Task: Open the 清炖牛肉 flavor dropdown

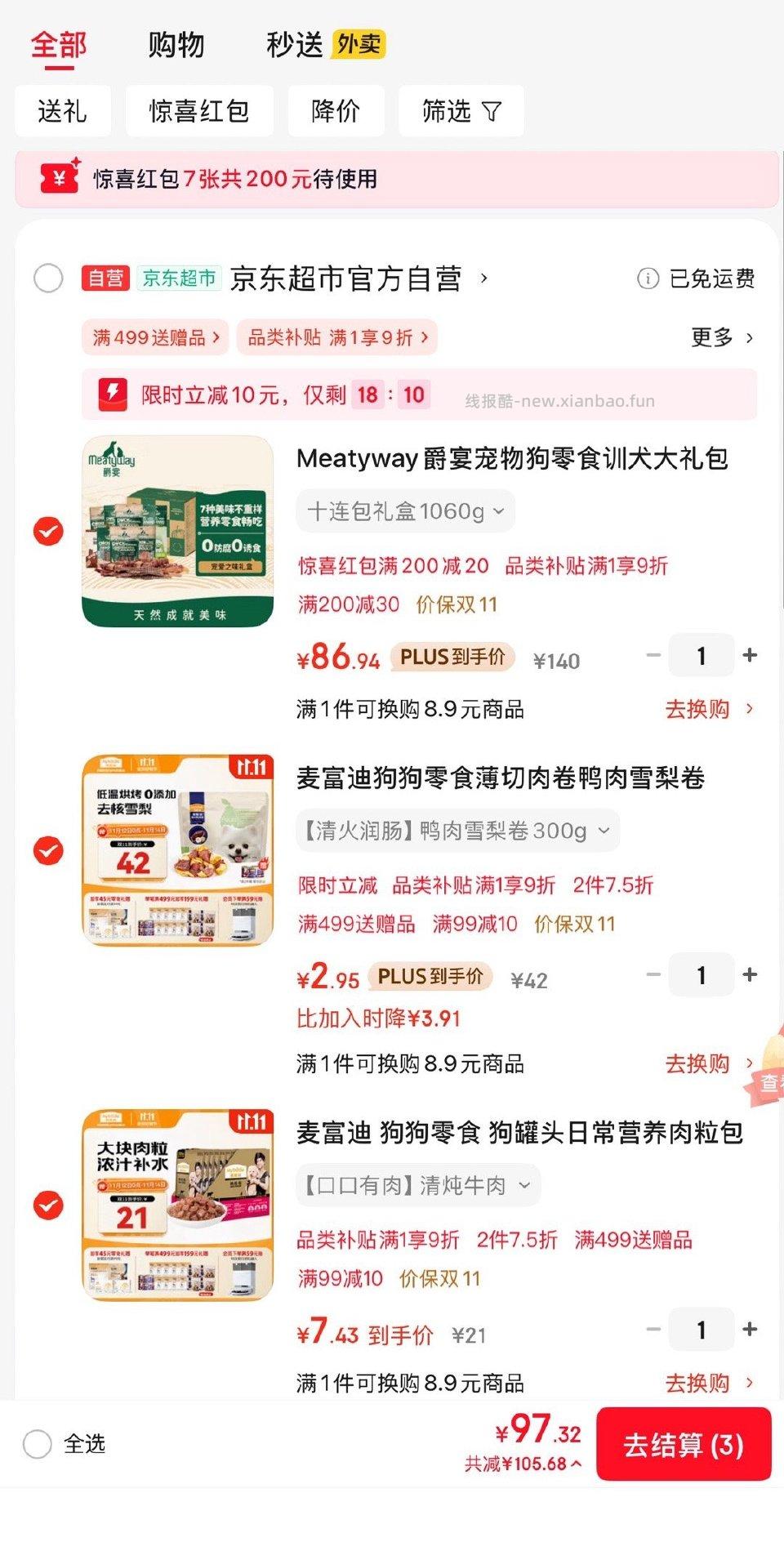Action: (x=415, y=1185)
